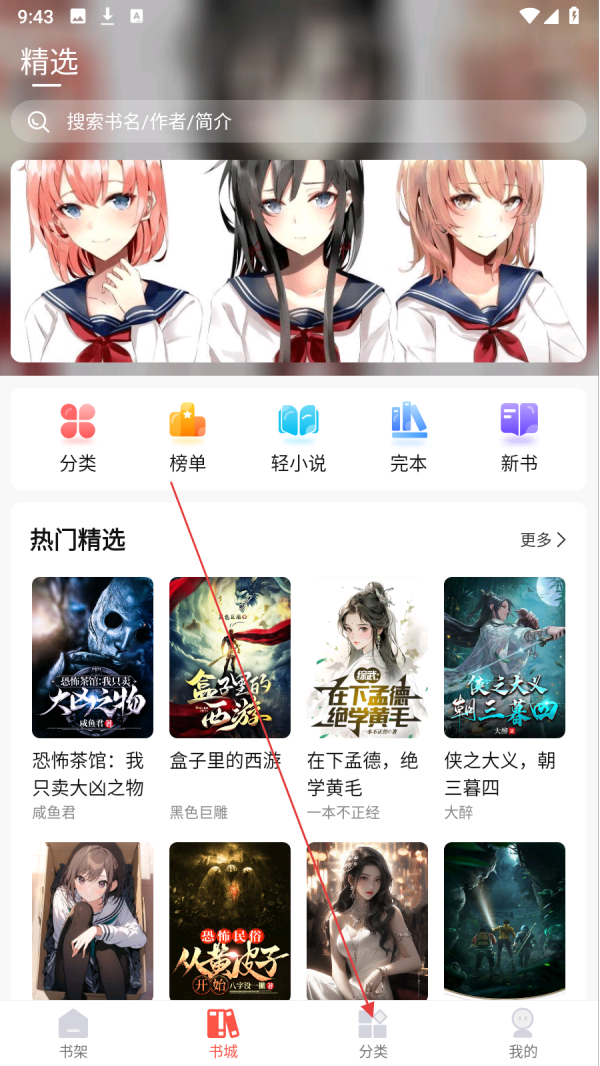Screen dimensions: 600x1066
Task: Select the 书城 tab
Action: tap(223, 1033)
